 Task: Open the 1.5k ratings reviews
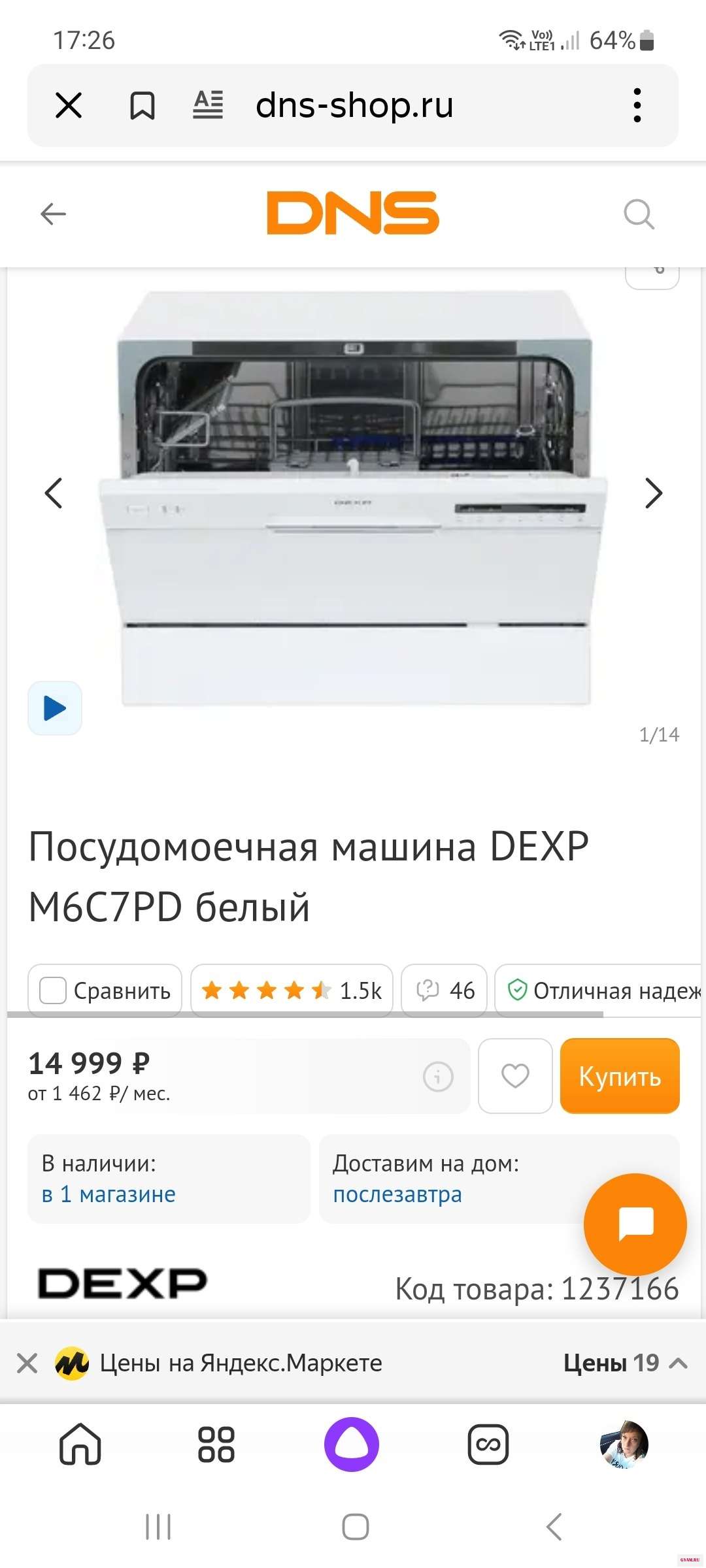click(292, 990)
